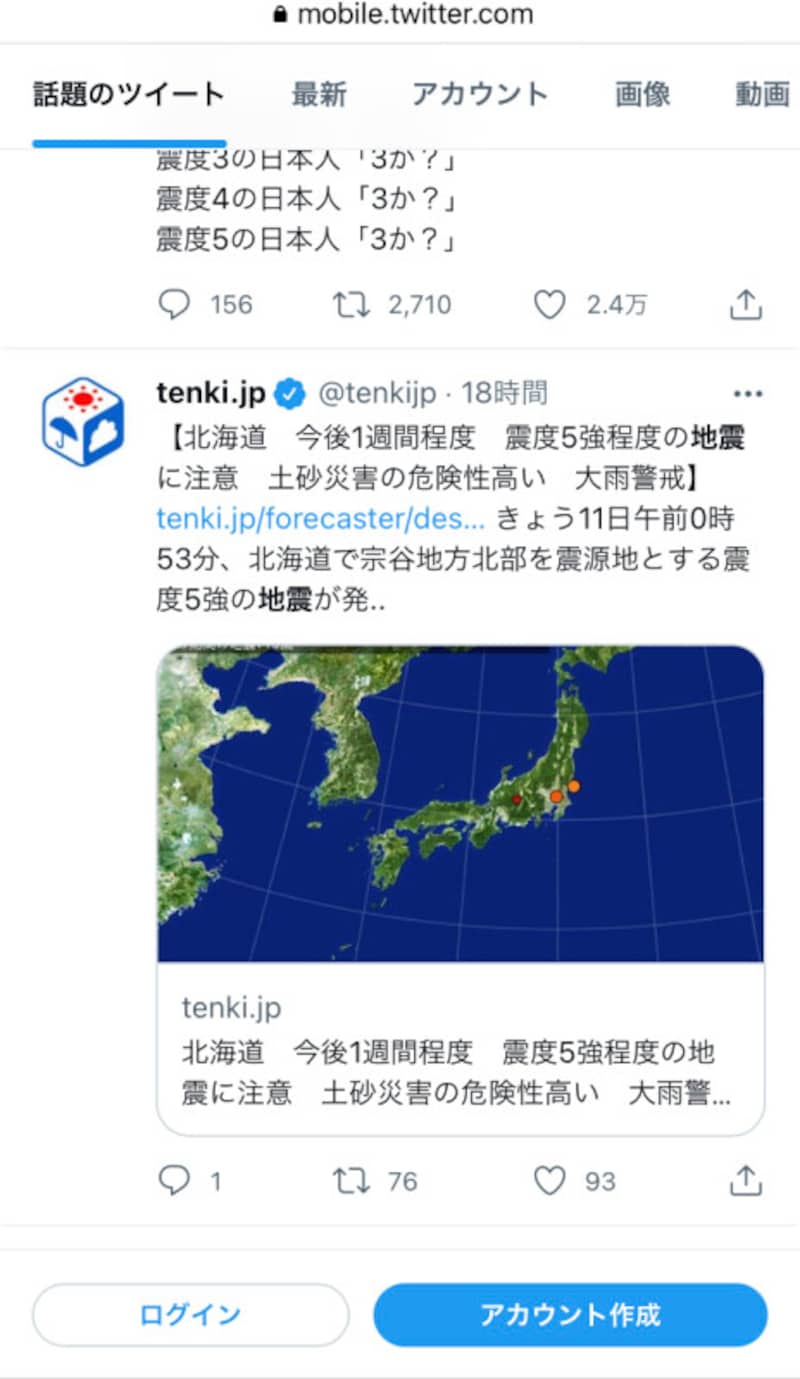Reply to the tenki.jp tweet
800x1379 pixels.
(x=174, y=1182)
